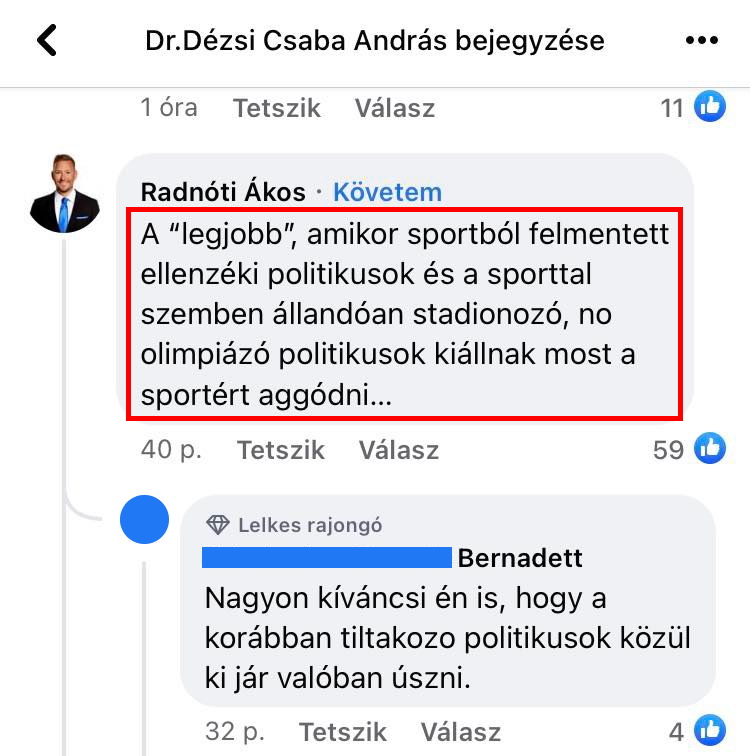View the 11 reactions on the top comment
This screenshot has height=756, width=750.
pos(693,106)
